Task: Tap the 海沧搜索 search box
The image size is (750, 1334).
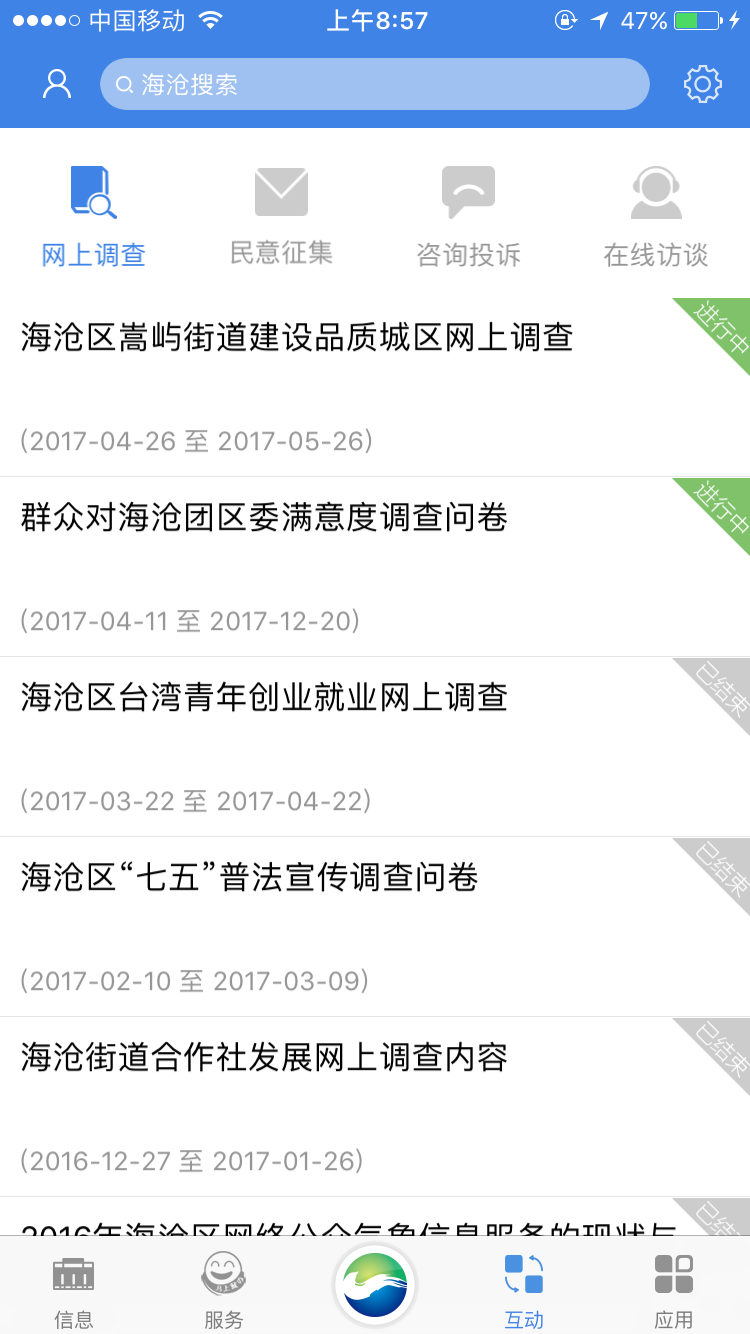Action: pos(374,84)
